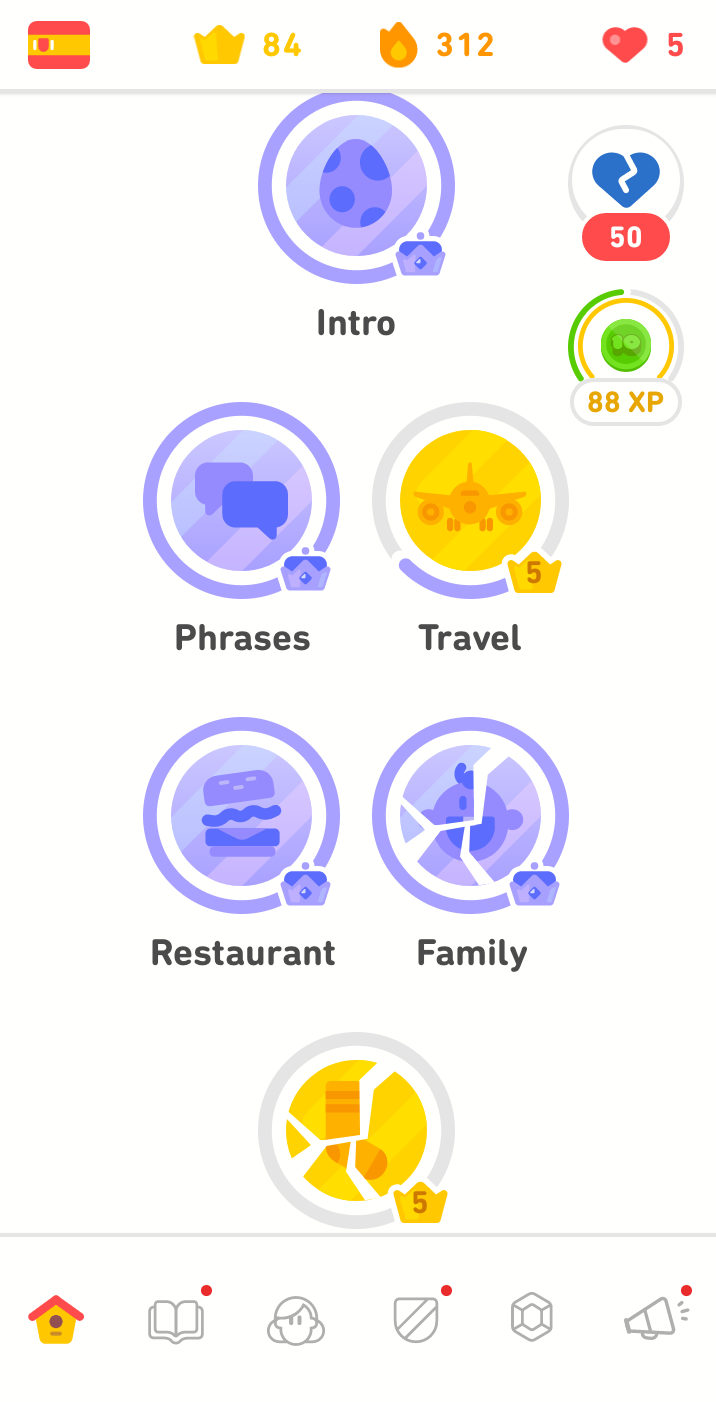Open the cracked golden sock skill
Image resolution: width=716 pixels, height=1402 pixels.
pos(356,1130)
